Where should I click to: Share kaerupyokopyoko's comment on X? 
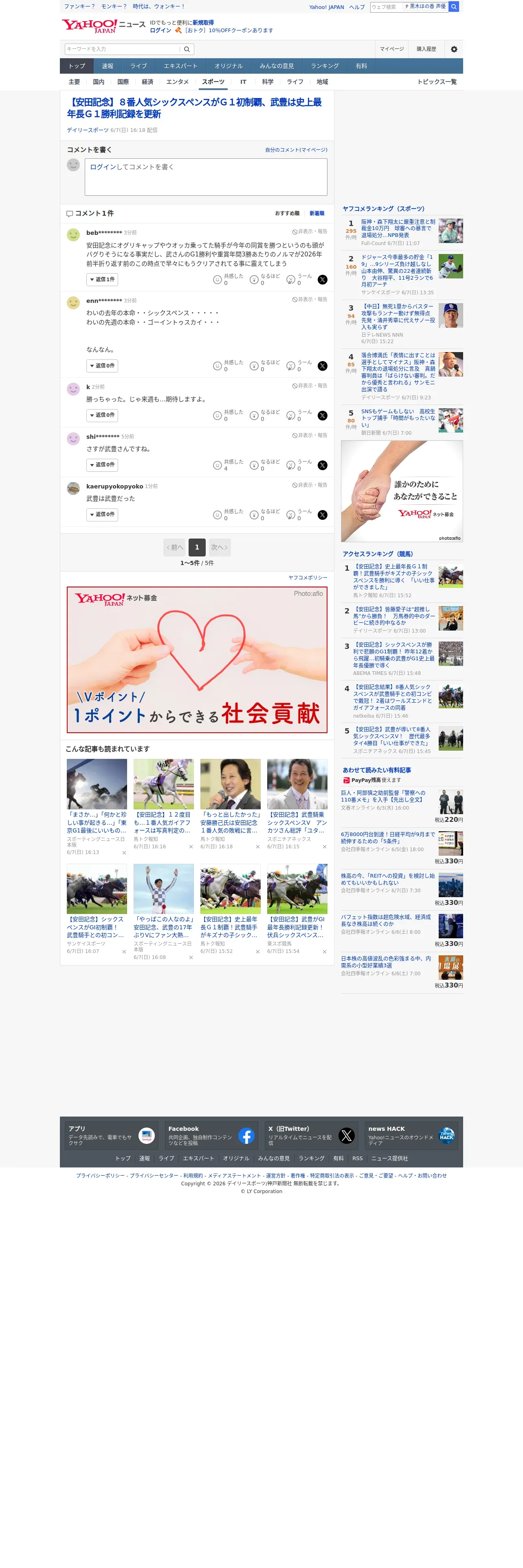(x=323, y=515)
